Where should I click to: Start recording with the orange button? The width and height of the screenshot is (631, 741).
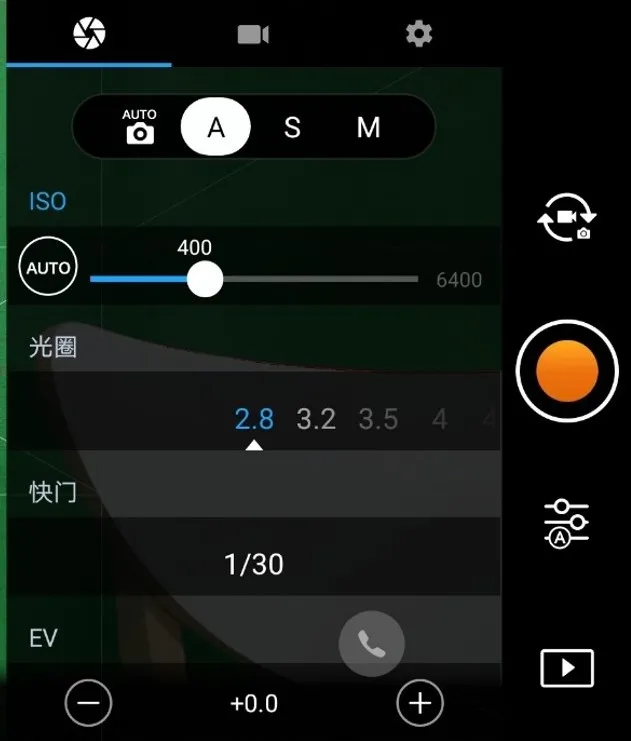567,371
